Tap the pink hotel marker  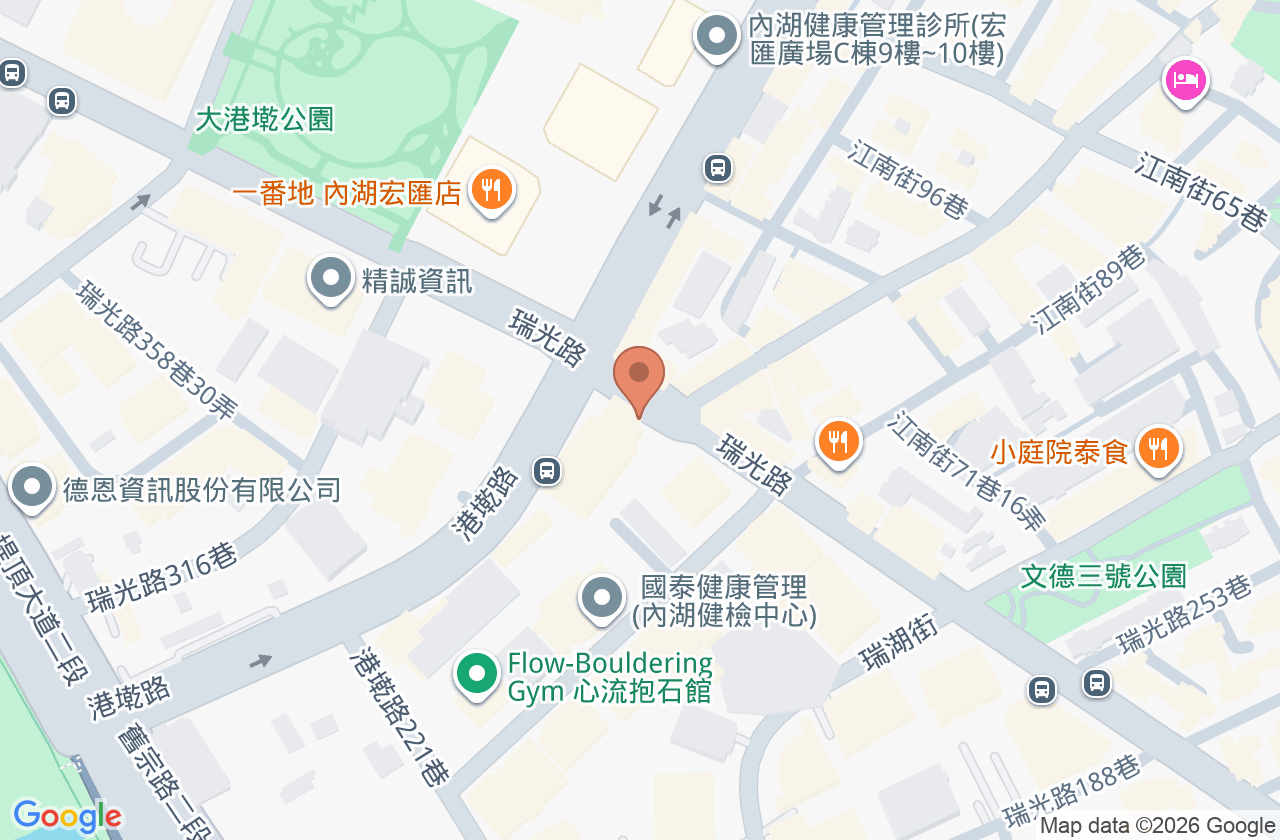pyautogui.click(x=1185, y=81)
